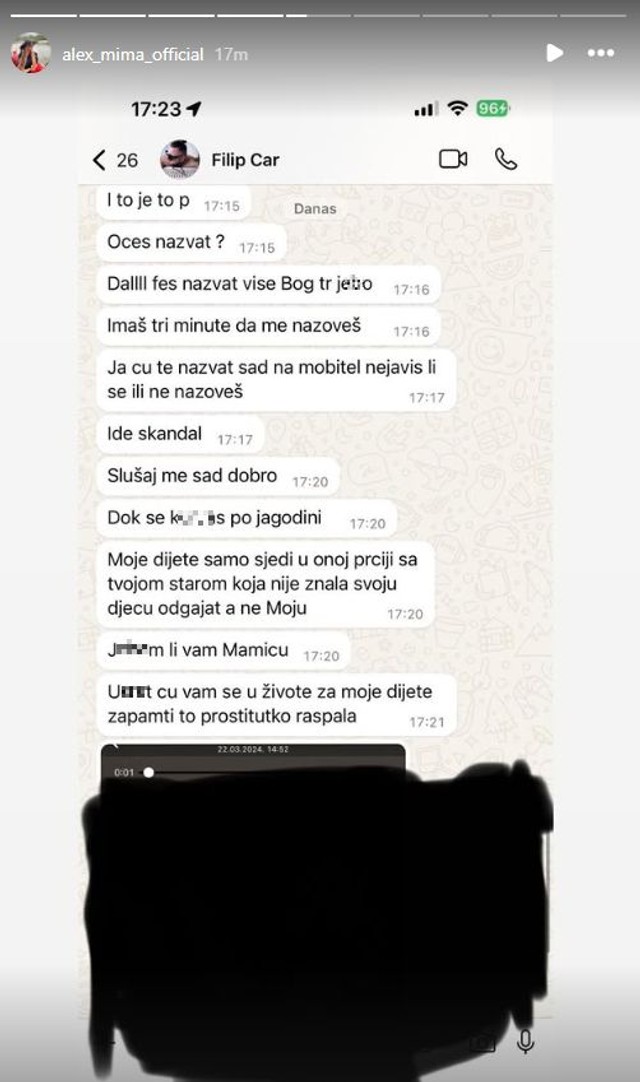Open the story overflow menu
This screenshot has width=640, height=1082.
coord(600,53)
